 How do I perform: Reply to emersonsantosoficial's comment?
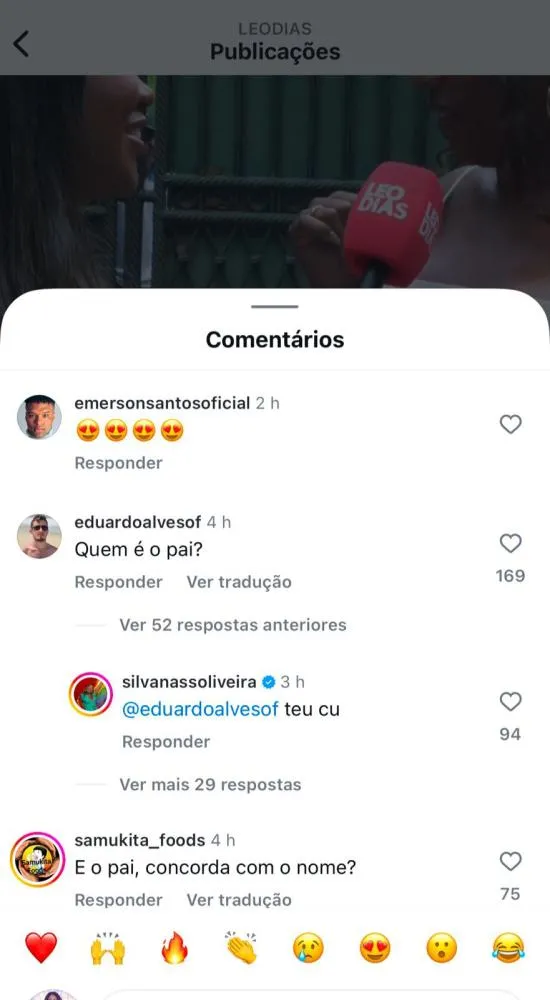pos(118,463)
